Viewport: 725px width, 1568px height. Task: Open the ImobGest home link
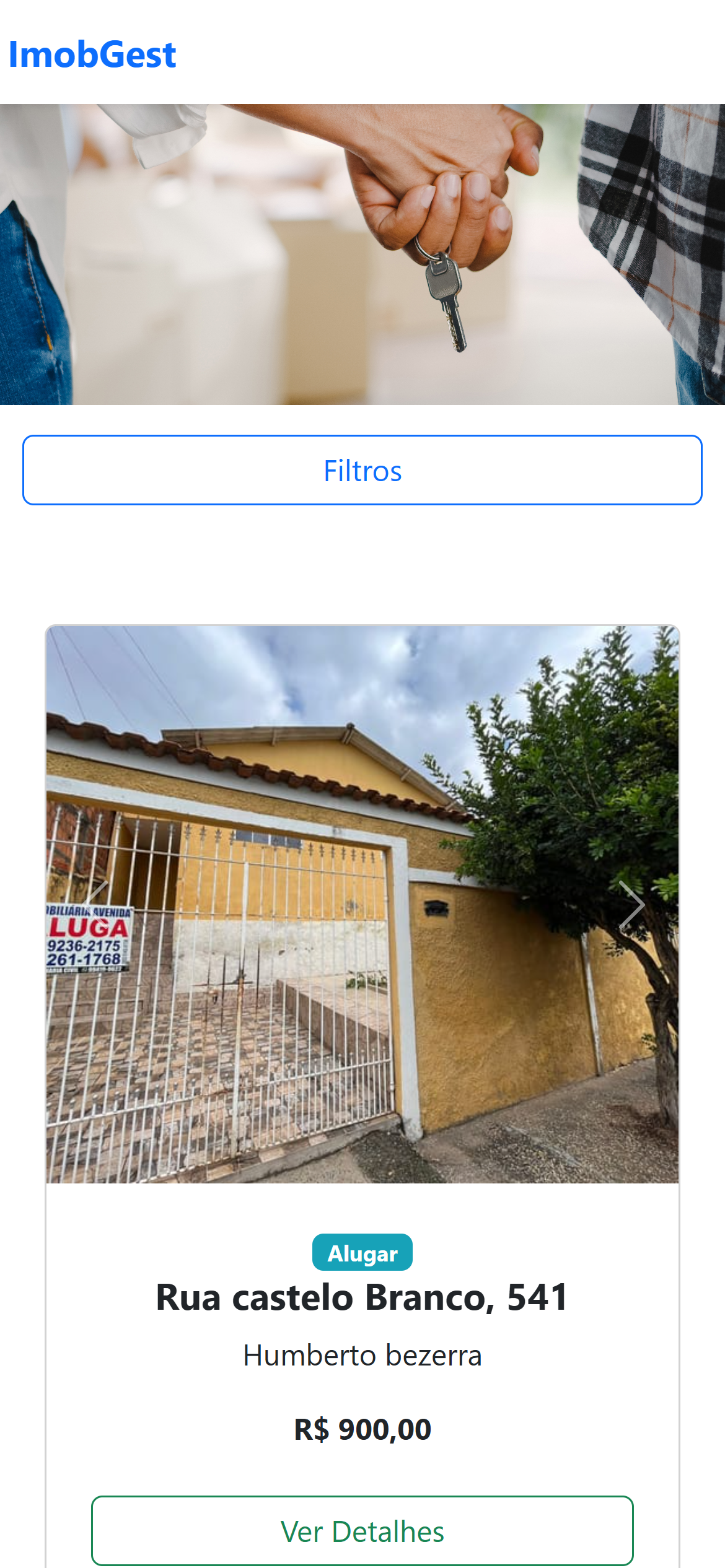92,54
